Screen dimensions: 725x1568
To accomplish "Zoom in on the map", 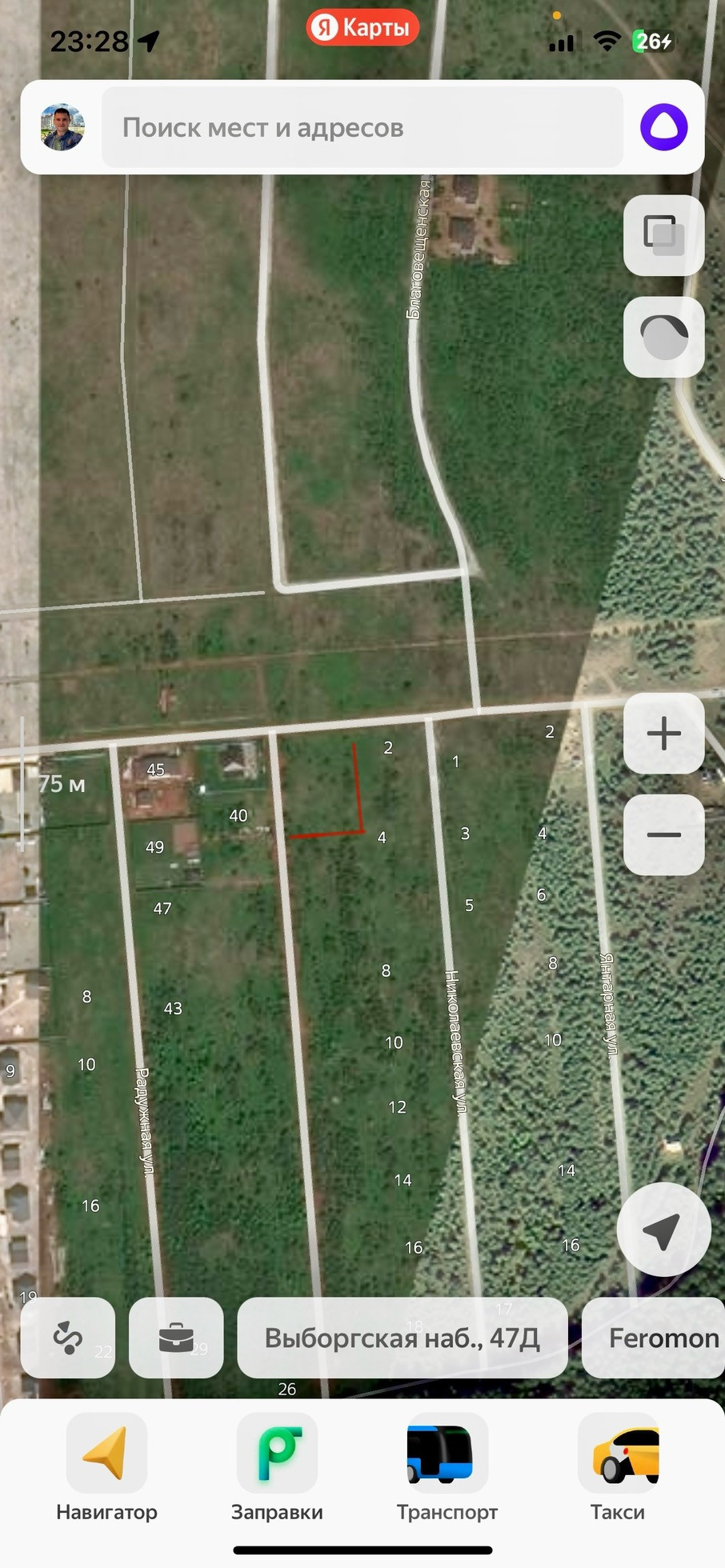I will 663,734.
